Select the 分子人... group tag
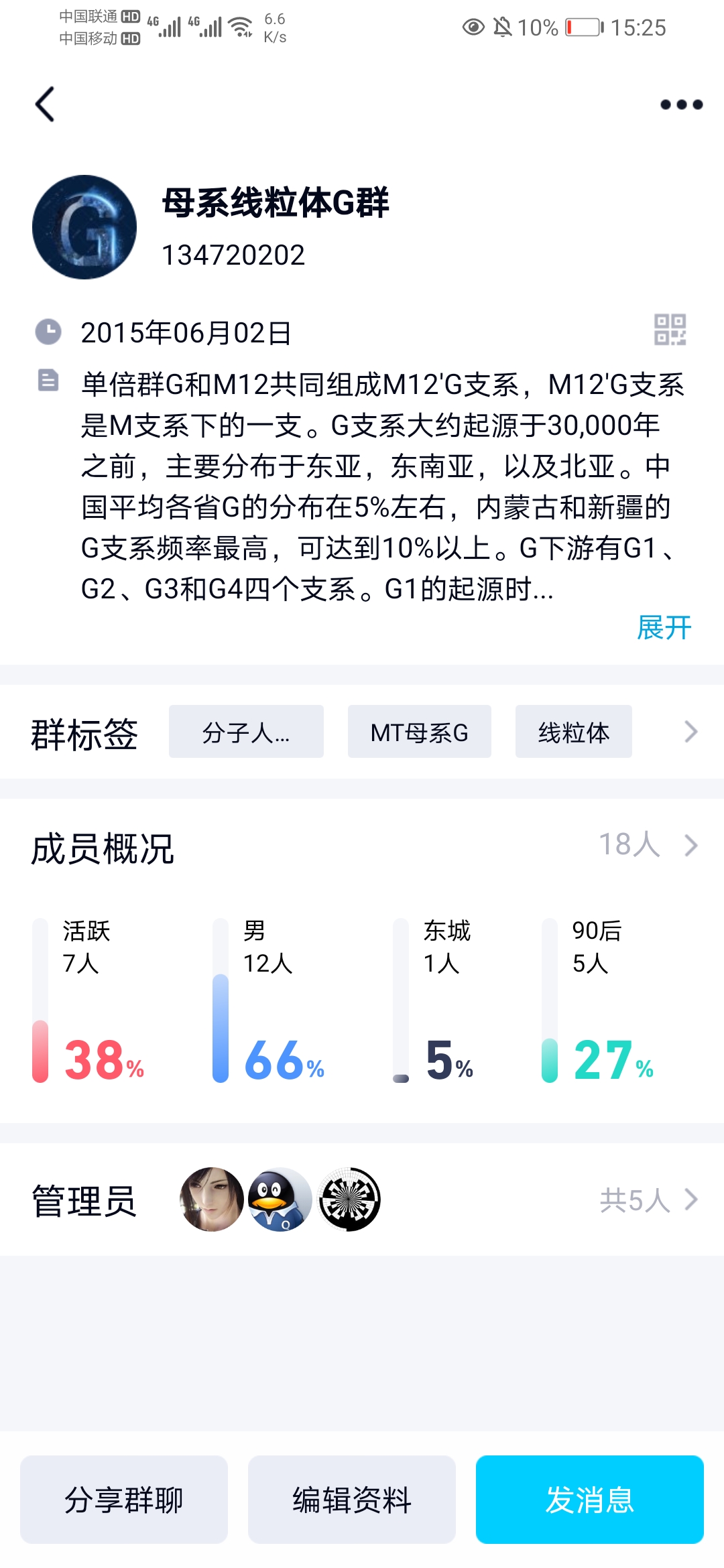The height and width of the screenshot is (1568, 724). (x=246, y=732)
